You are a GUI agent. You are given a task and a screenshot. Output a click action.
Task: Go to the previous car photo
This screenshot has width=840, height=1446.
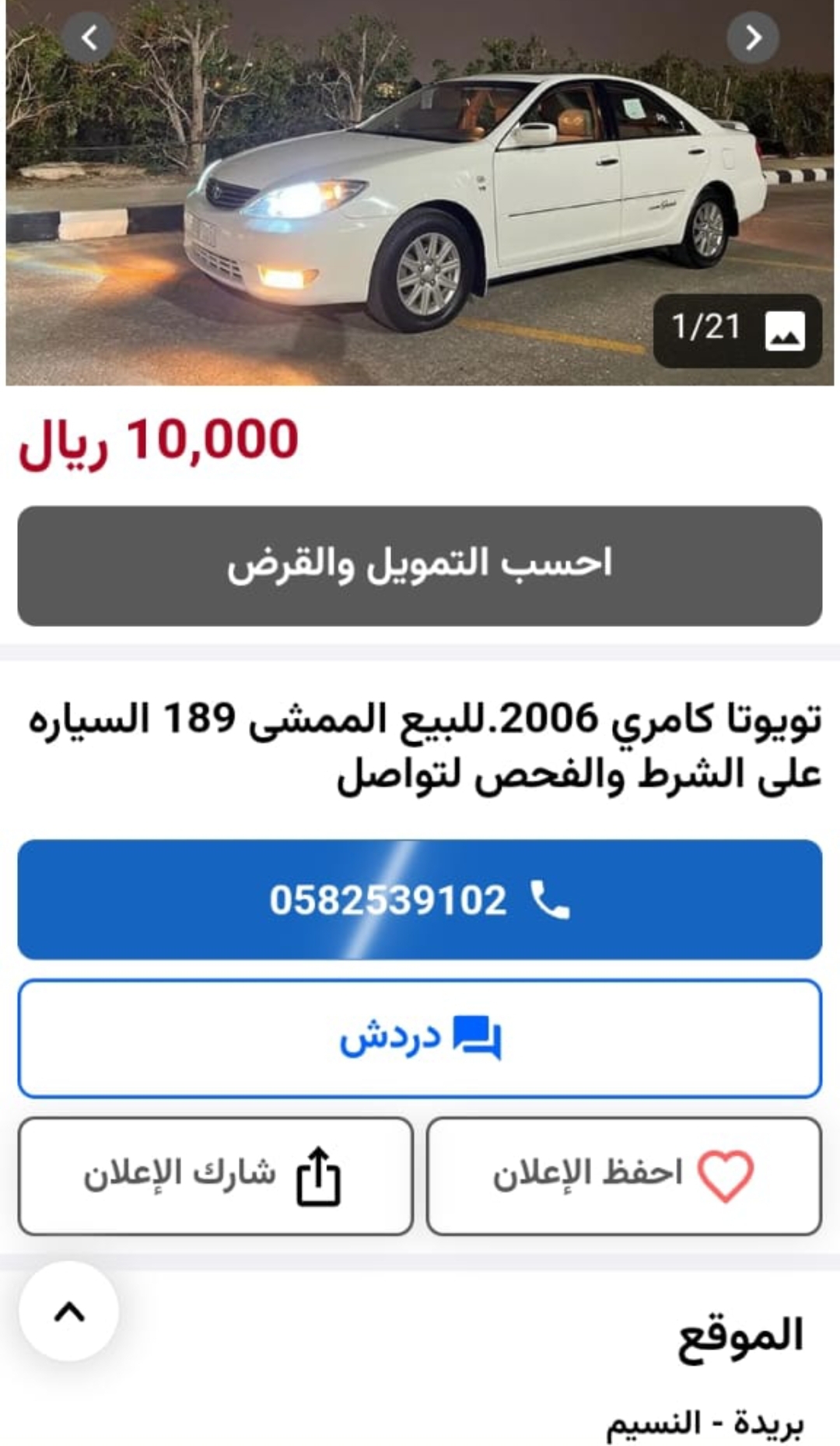(x=89, y=37)
